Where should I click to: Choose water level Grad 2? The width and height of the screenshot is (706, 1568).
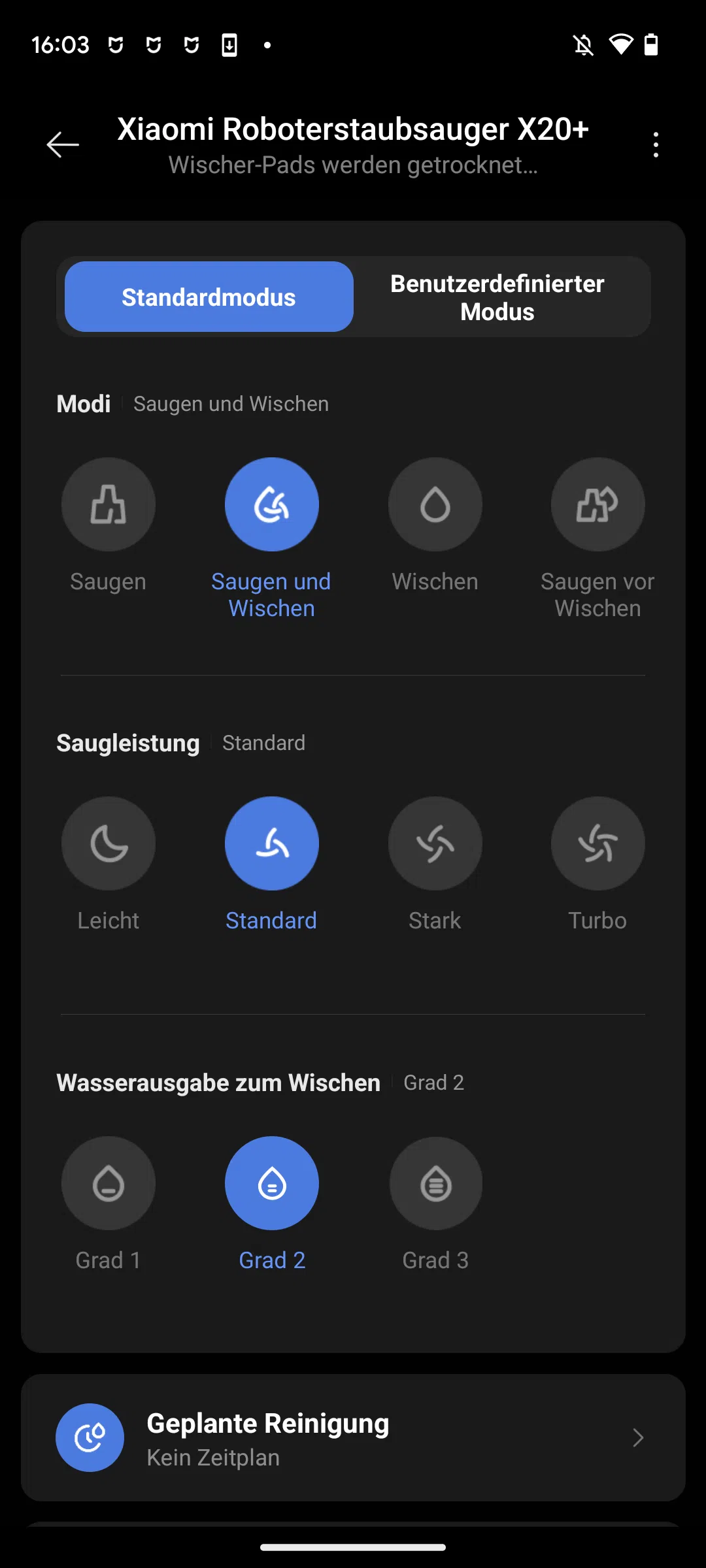pos(272,1183)
